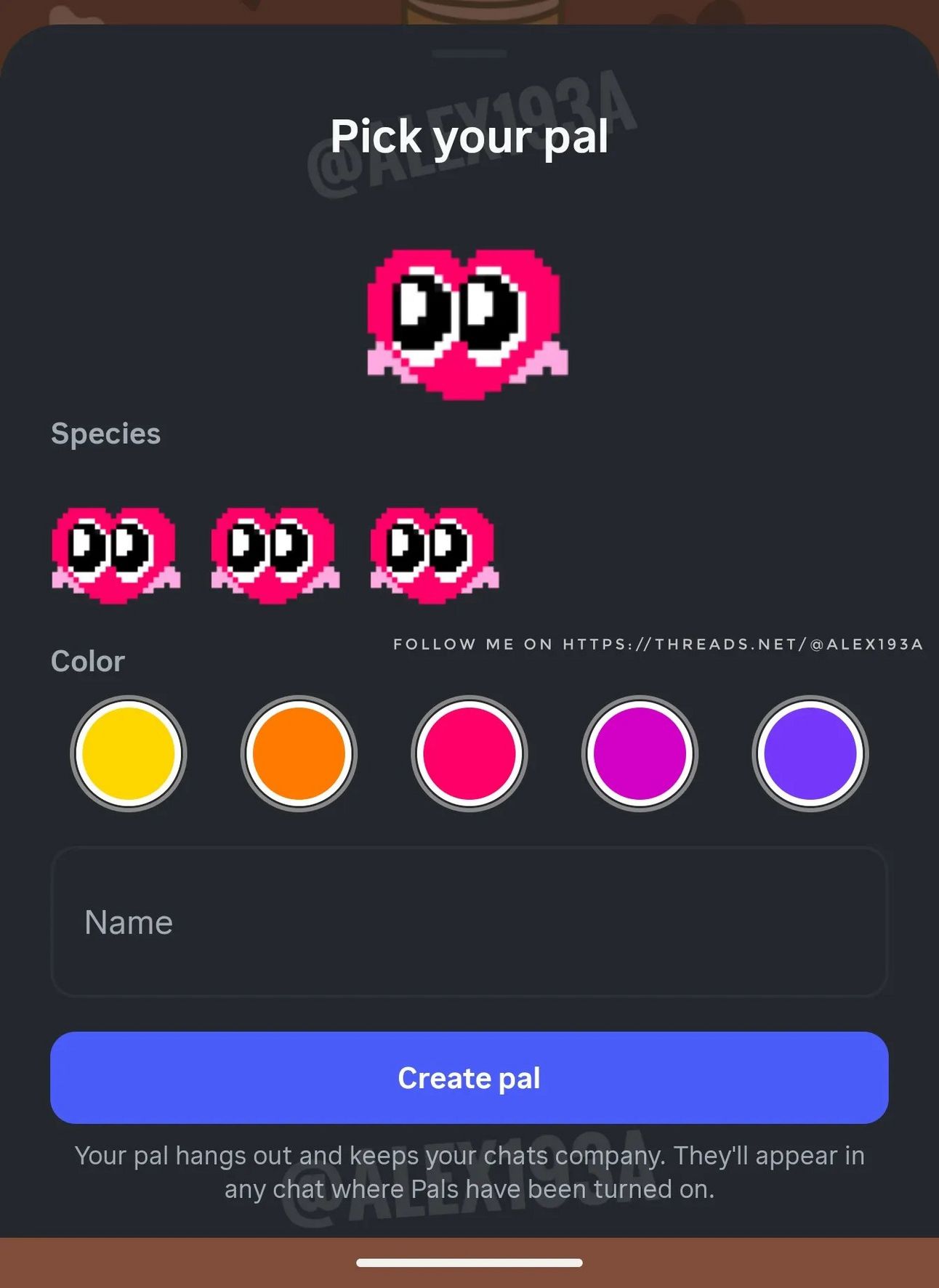Choose the middle species option
Viewport: 939px width, 1288px height.
[275, 556]
